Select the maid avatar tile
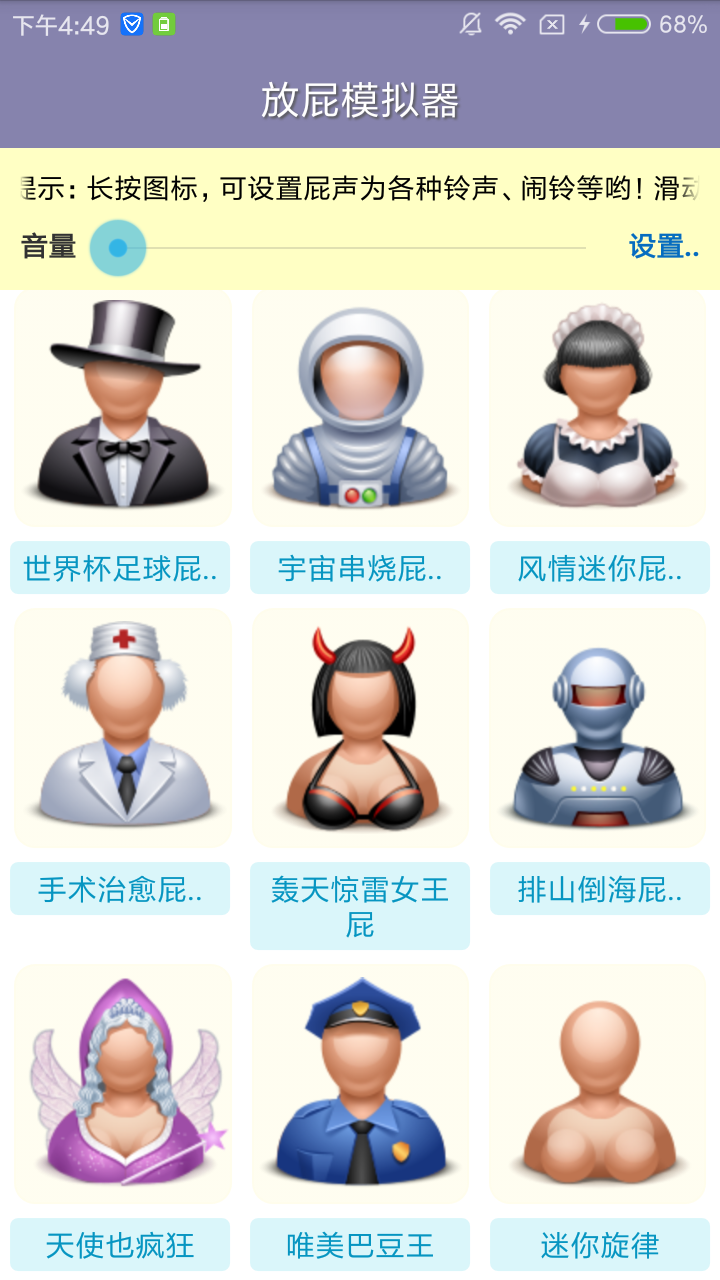This screenshot has height=1280, width=720. (x=598, y=408)
